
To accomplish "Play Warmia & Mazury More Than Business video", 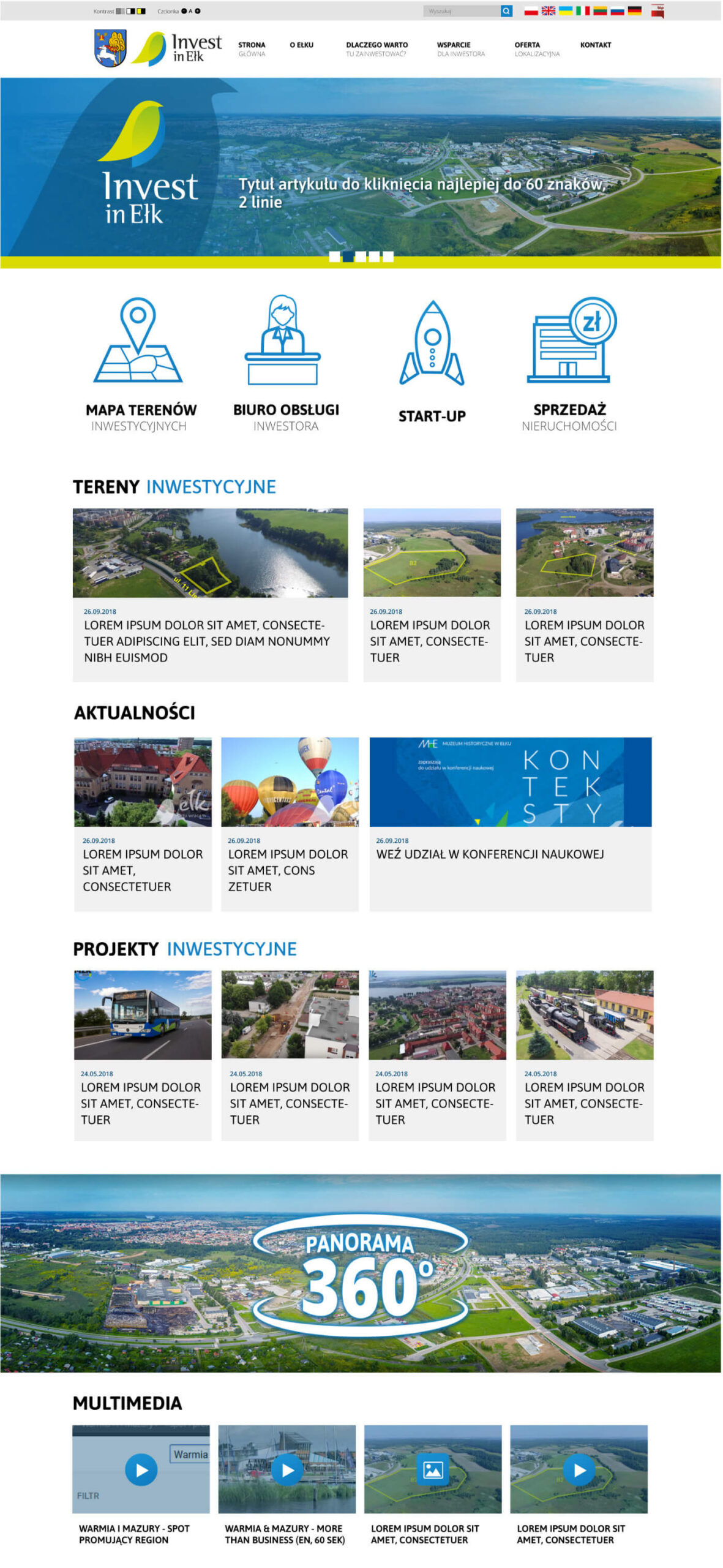I will tap(287, 1469).
